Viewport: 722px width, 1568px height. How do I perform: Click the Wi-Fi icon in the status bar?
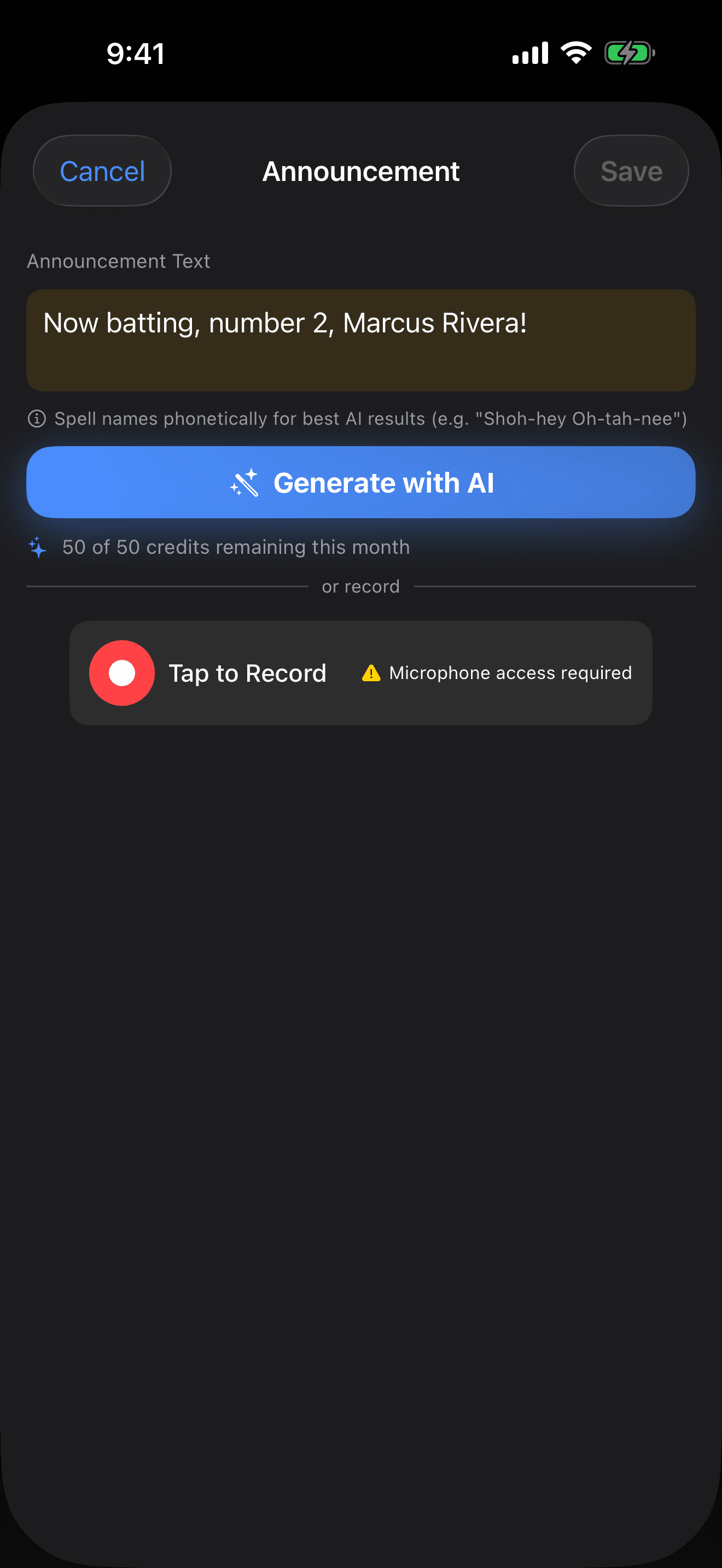coord(575,53)
